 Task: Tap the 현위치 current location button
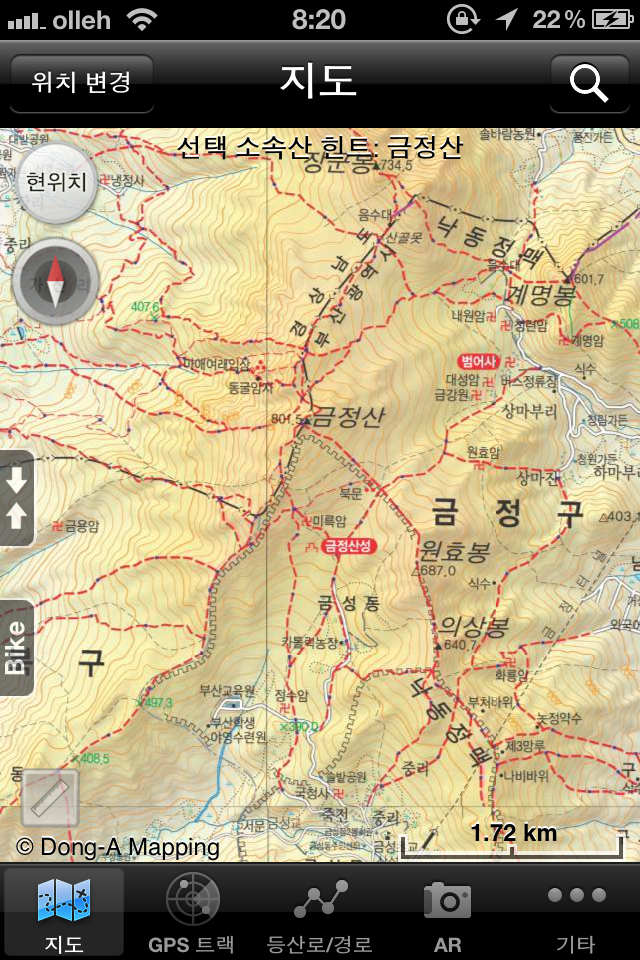[57, 182]
